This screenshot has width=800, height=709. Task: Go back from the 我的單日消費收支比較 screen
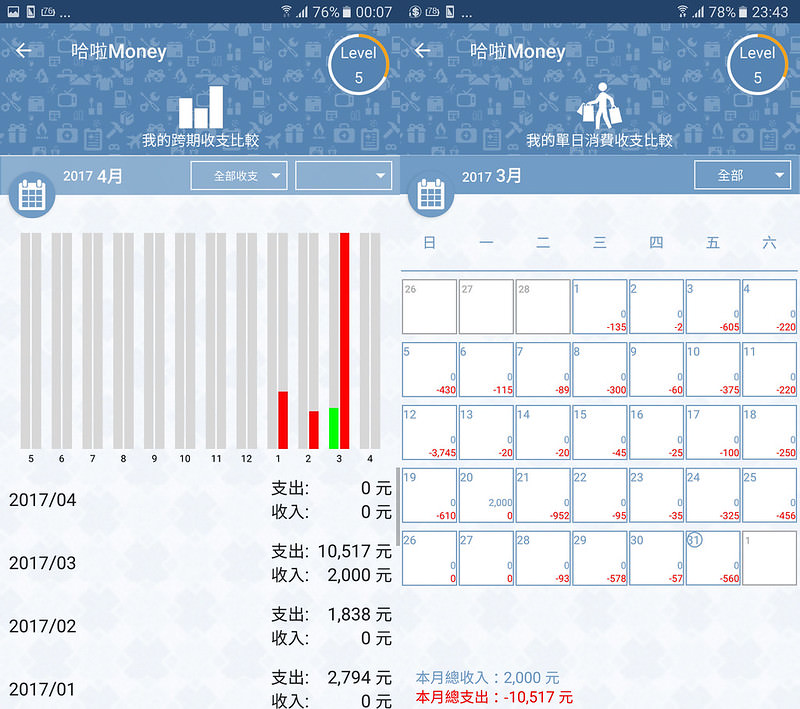tap(423, 51)
